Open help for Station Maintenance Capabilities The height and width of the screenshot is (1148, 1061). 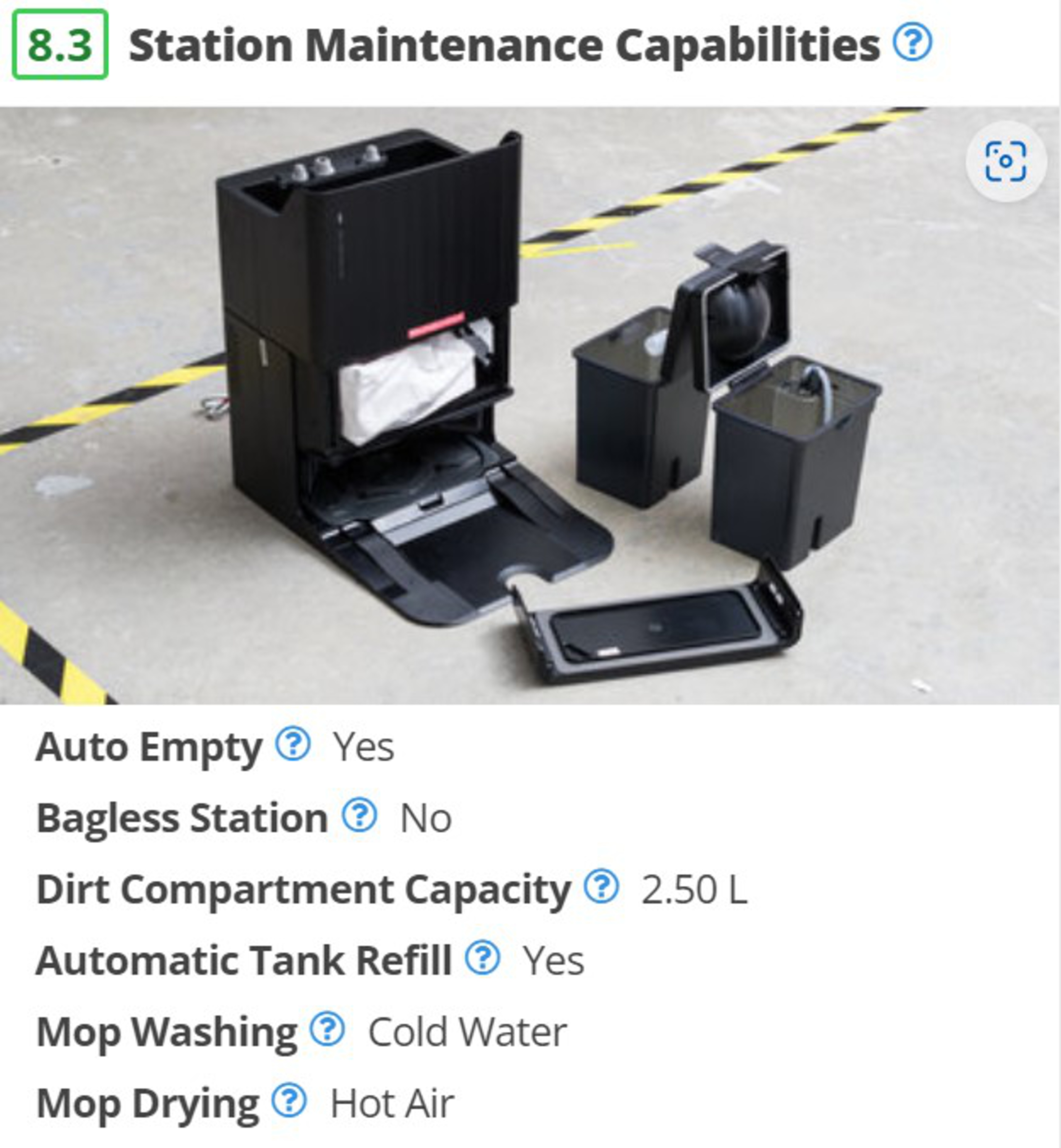pos(912,42)
